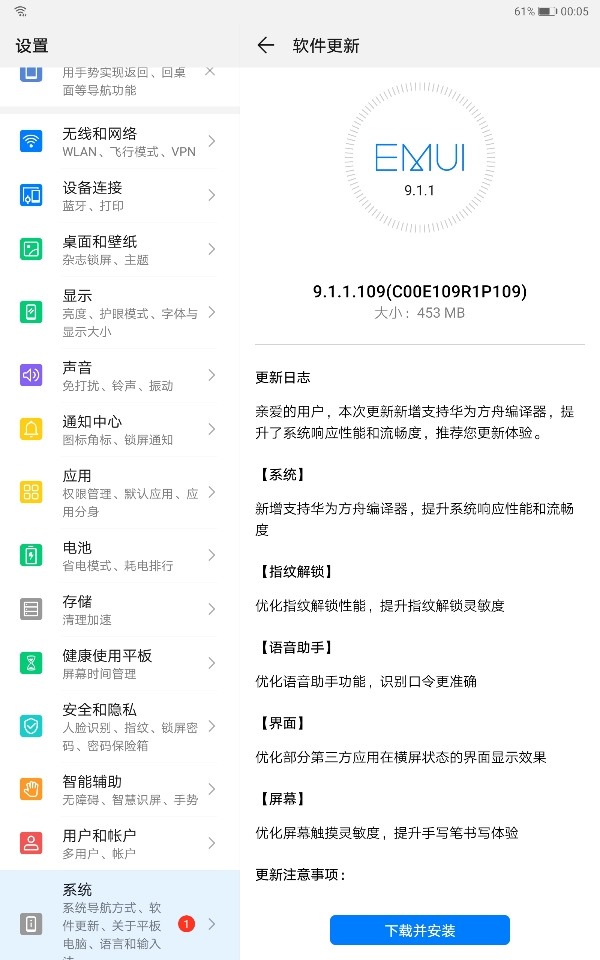Open 用户和帐户 settings

pyautogui.click(x=120, y=844)
